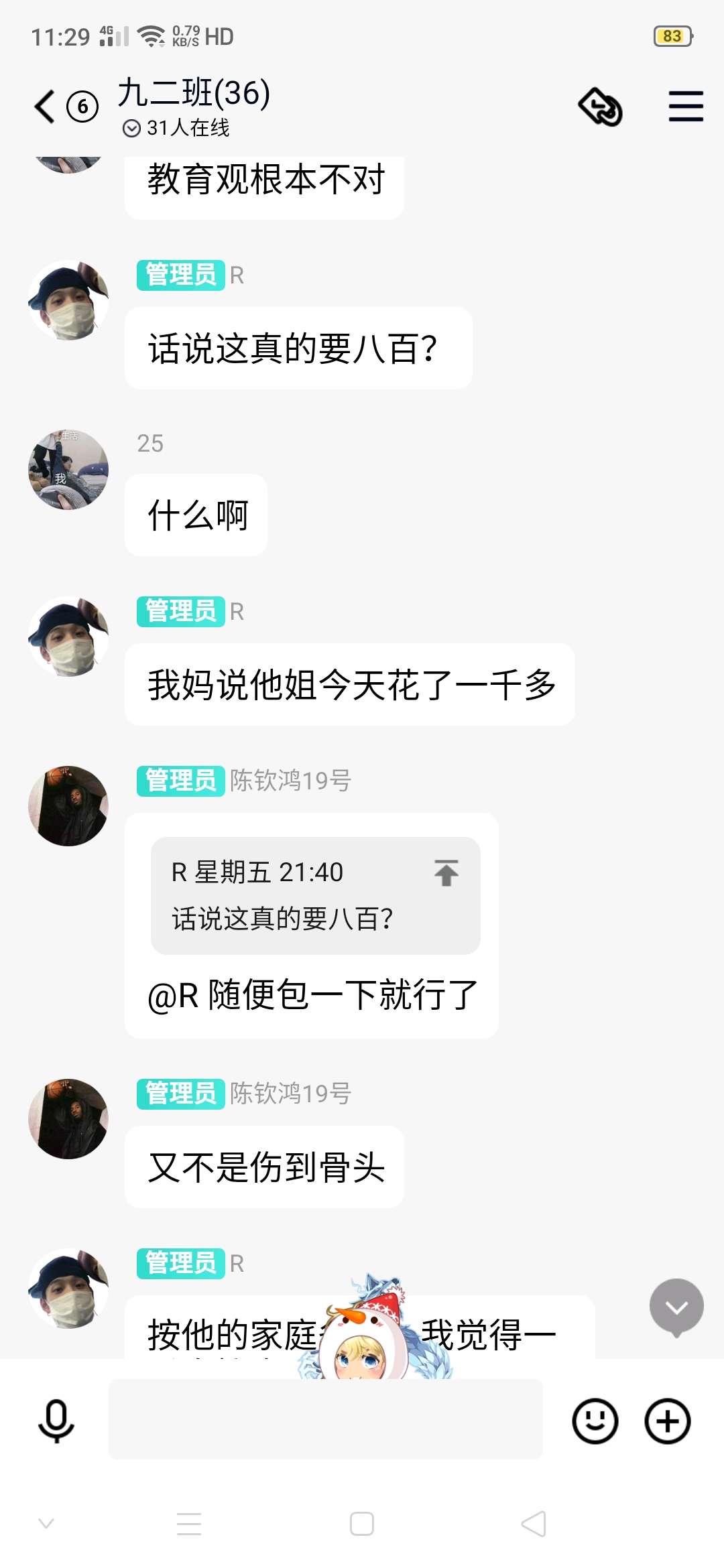The width and height of the screenshot is (724, 1568).
Task: Open the plus attachments panel
Action: (667, 1420)
